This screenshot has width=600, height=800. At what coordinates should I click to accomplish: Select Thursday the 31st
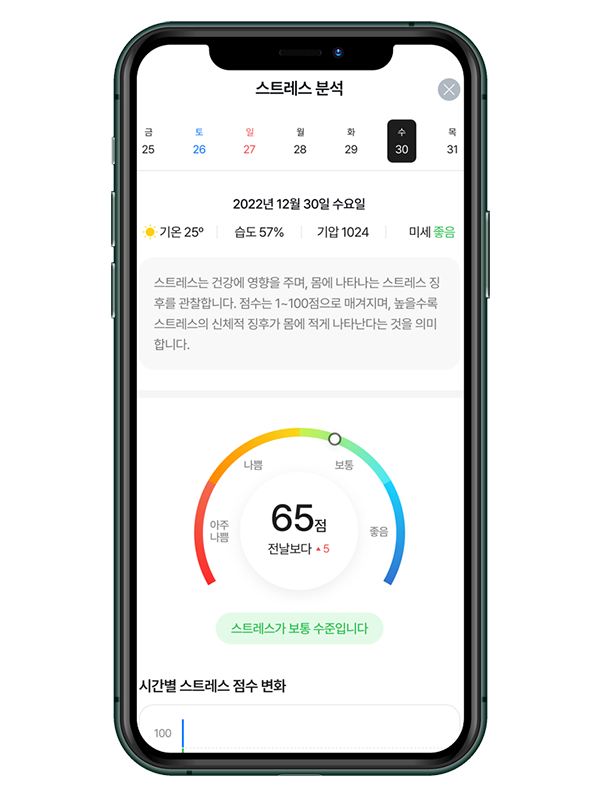point(452,141)
